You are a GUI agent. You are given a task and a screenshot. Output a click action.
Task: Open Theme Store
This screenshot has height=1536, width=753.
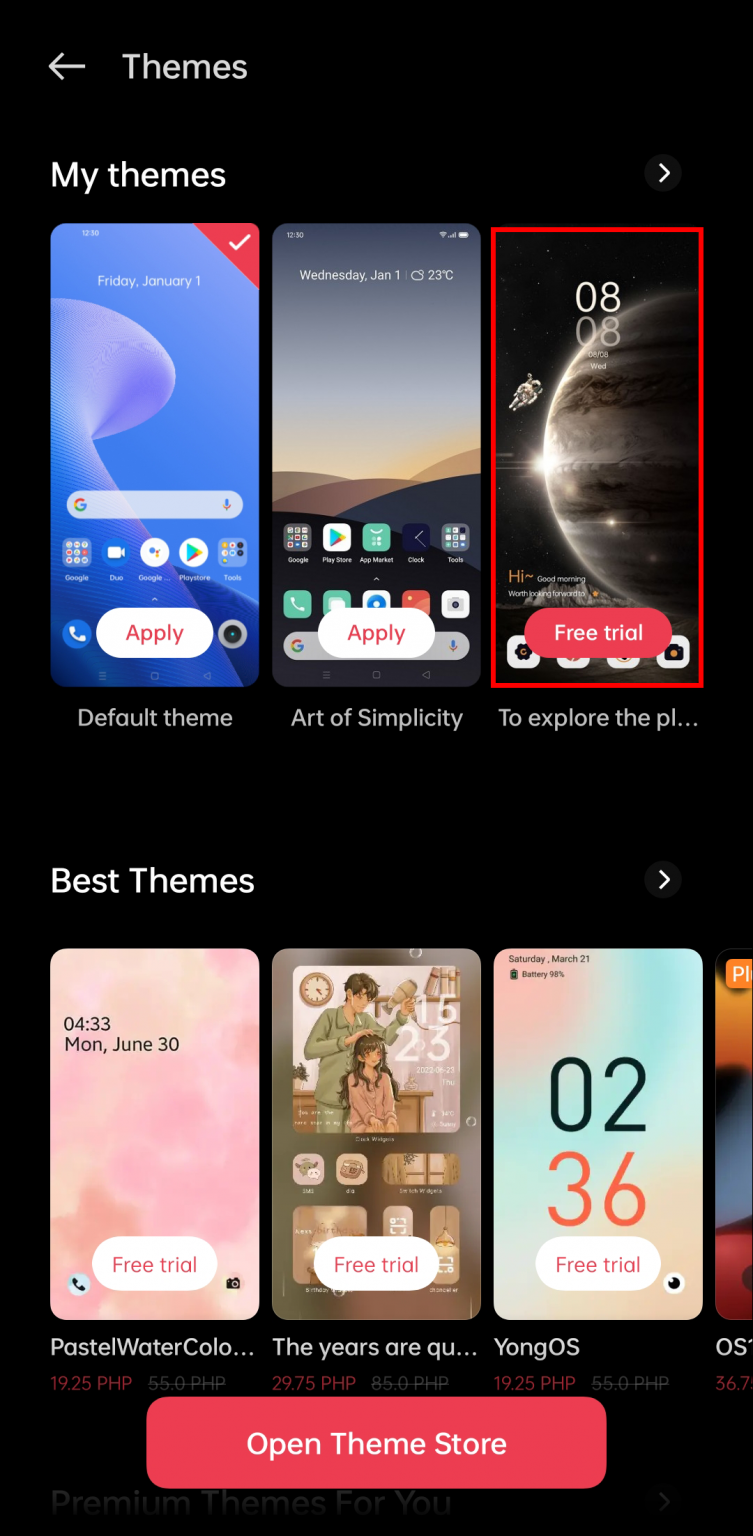(376, 1442)
